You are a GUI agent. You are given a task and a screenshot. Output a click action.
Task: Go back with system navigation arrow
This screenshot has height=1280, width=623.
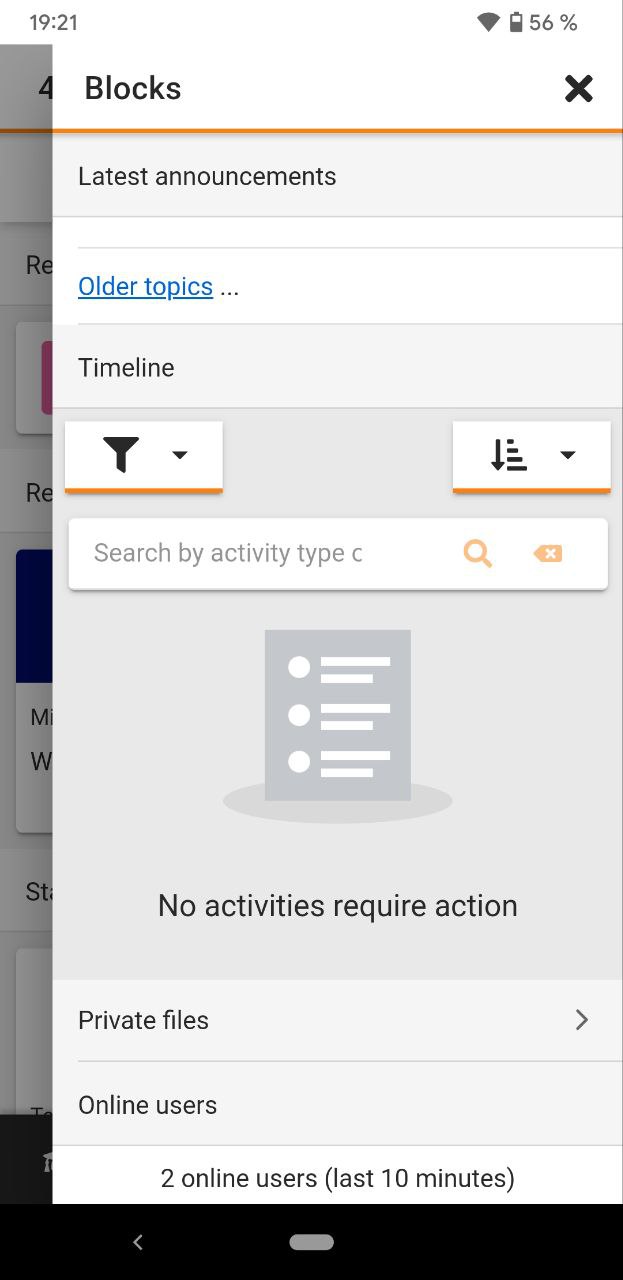coord(138,1242)
